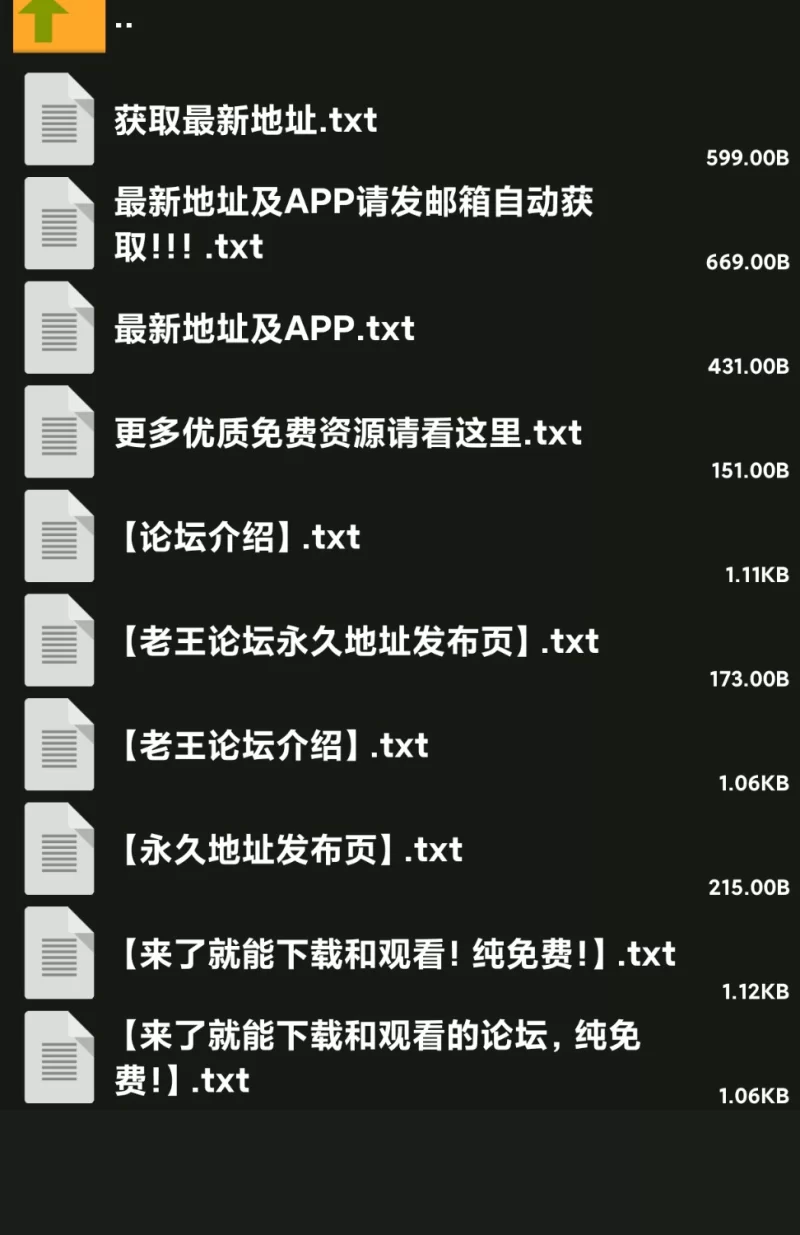Image resolution: width=800 pixels, height=1235 pixels.
Task: Open the file 【论坛介绍】.txt
Action: (238, 537)
